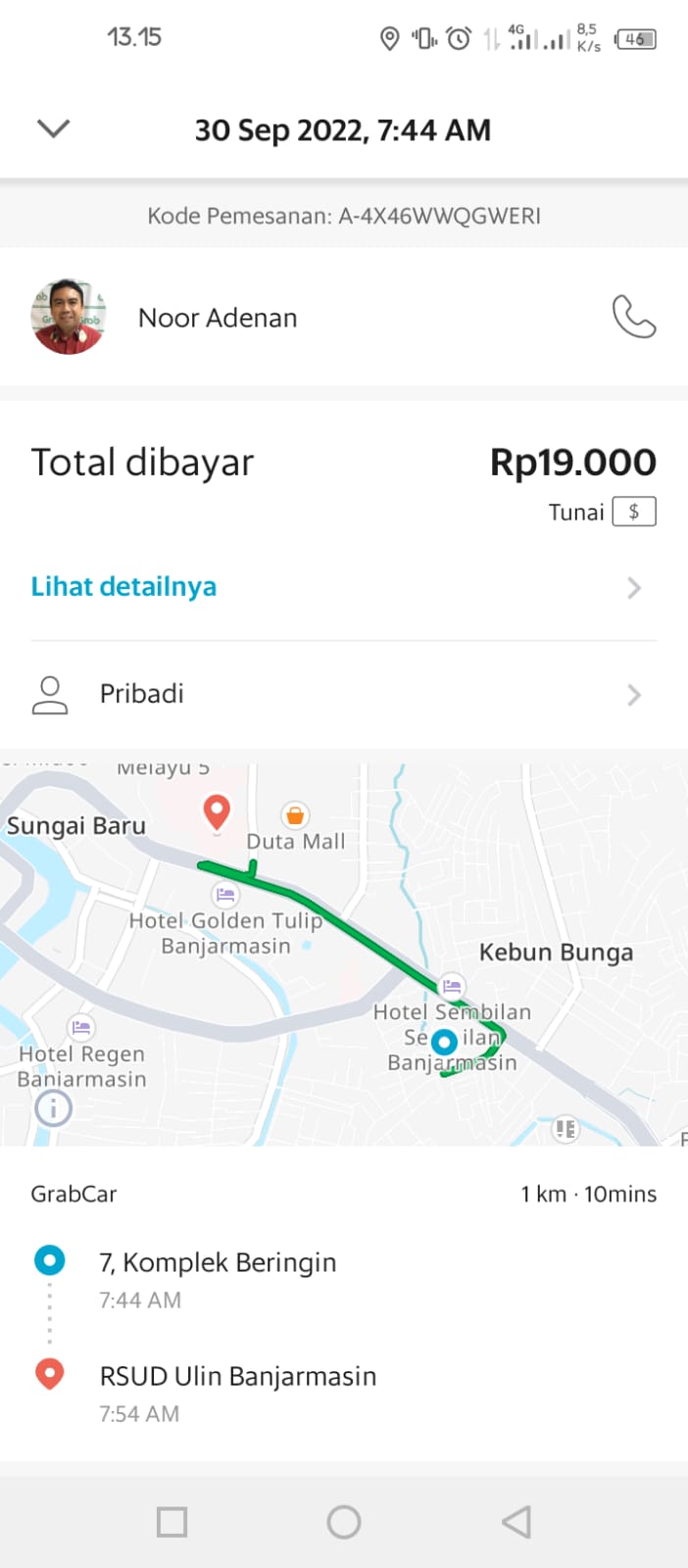Screen dimensions: 688x1568
Task: Go to the home screen via navigation bar
Action: coord(343,1522)
